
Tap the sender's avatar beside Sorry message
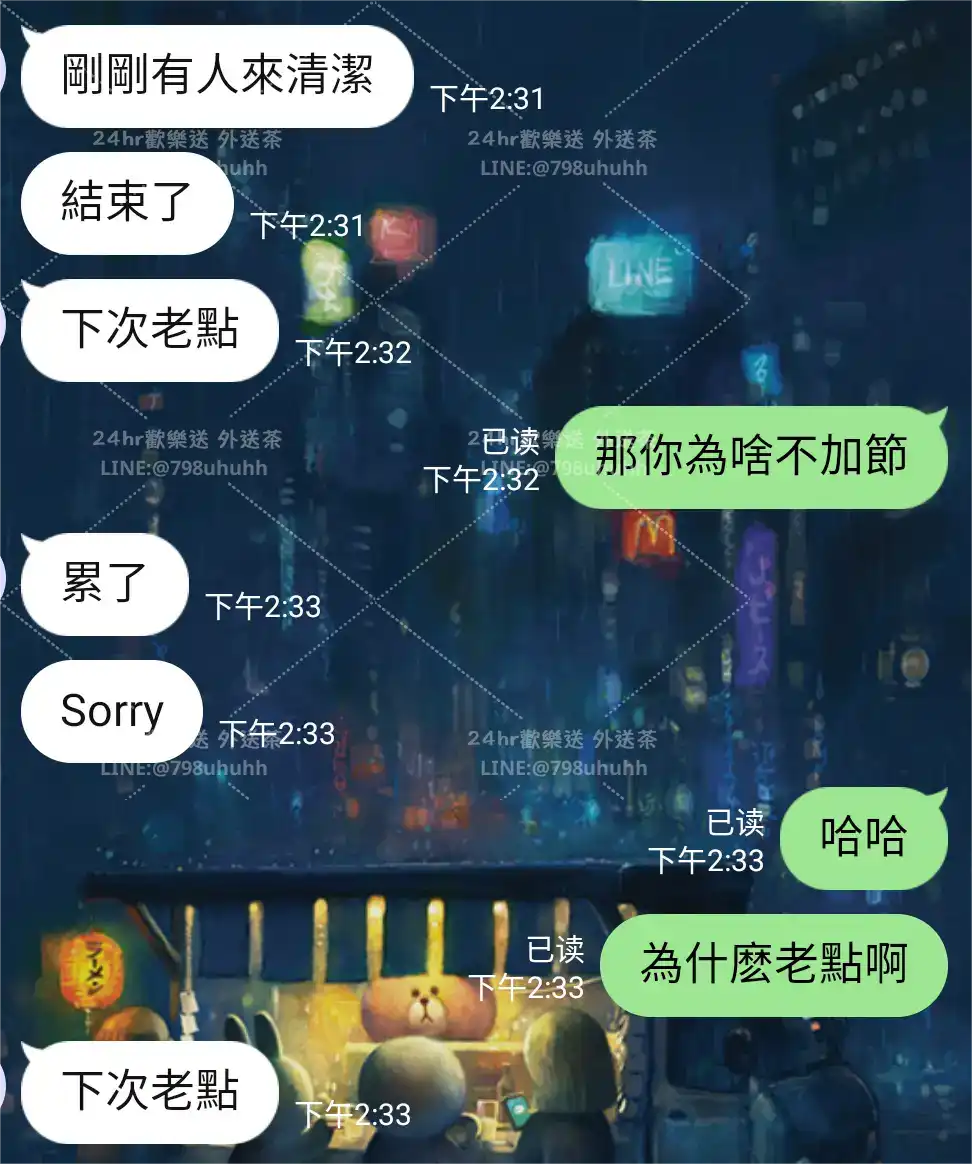5,710
